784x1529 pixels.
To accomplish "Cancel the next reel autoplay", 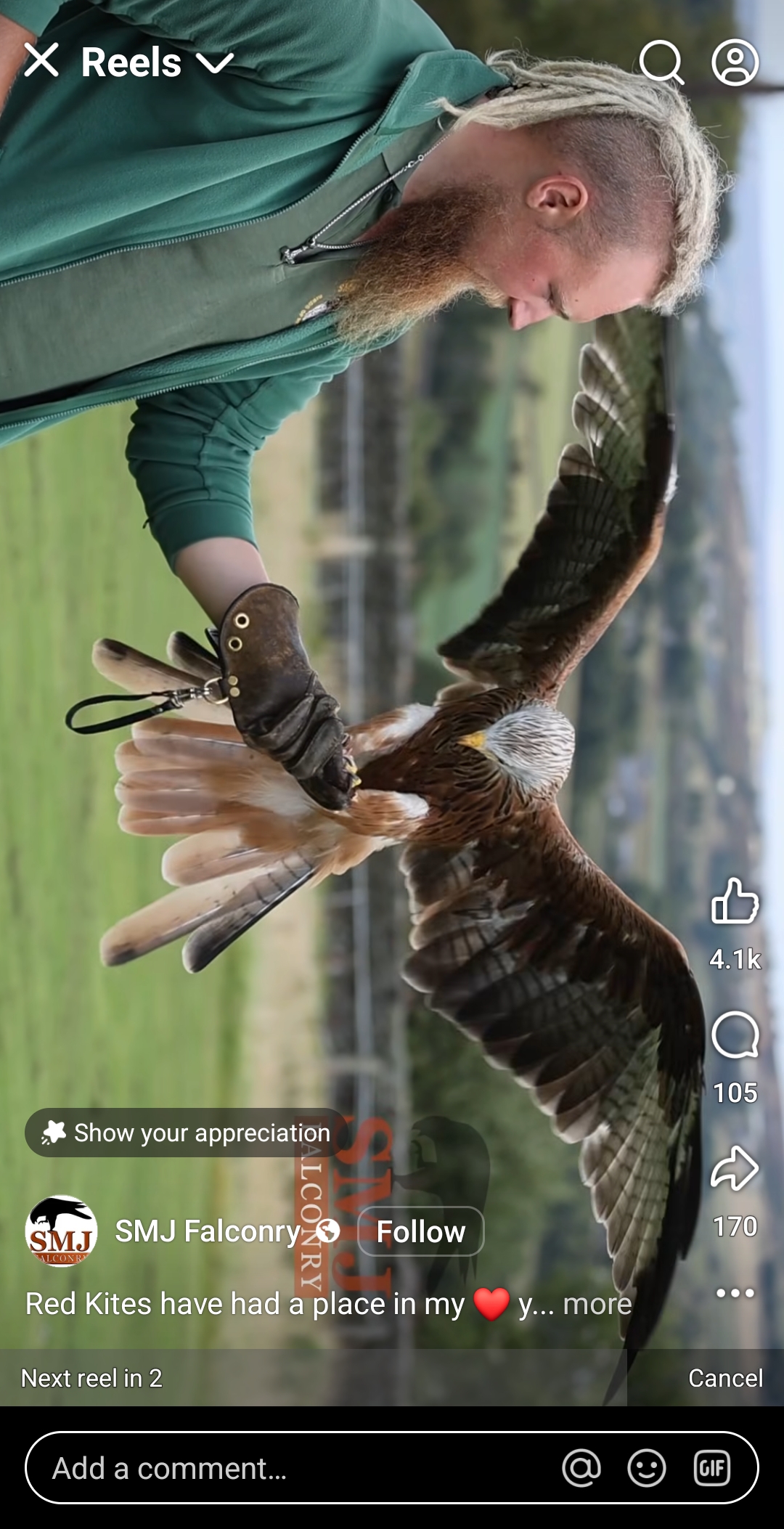I will (x=724, y=1378).
